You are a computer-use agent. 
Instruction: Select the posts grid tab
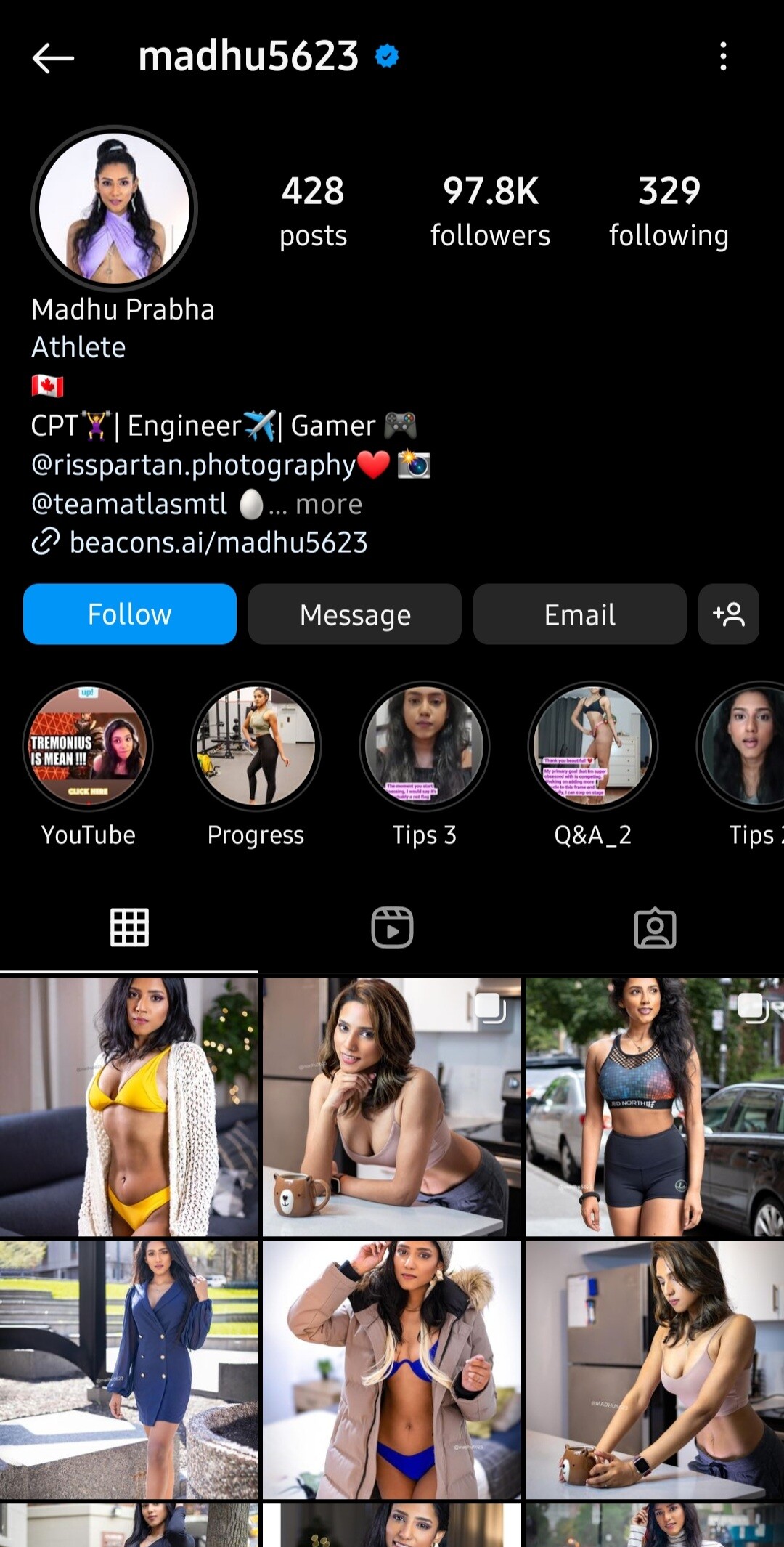pos(129,927)
